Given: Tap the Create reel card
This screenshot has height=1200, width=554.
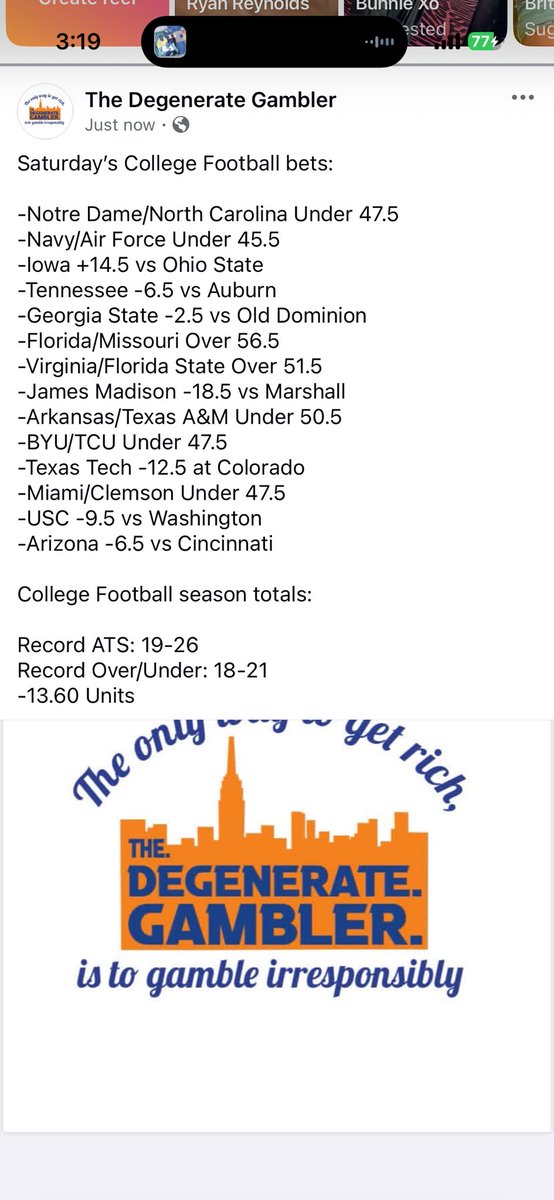Looking at the screenshot, I should [85, 22].
